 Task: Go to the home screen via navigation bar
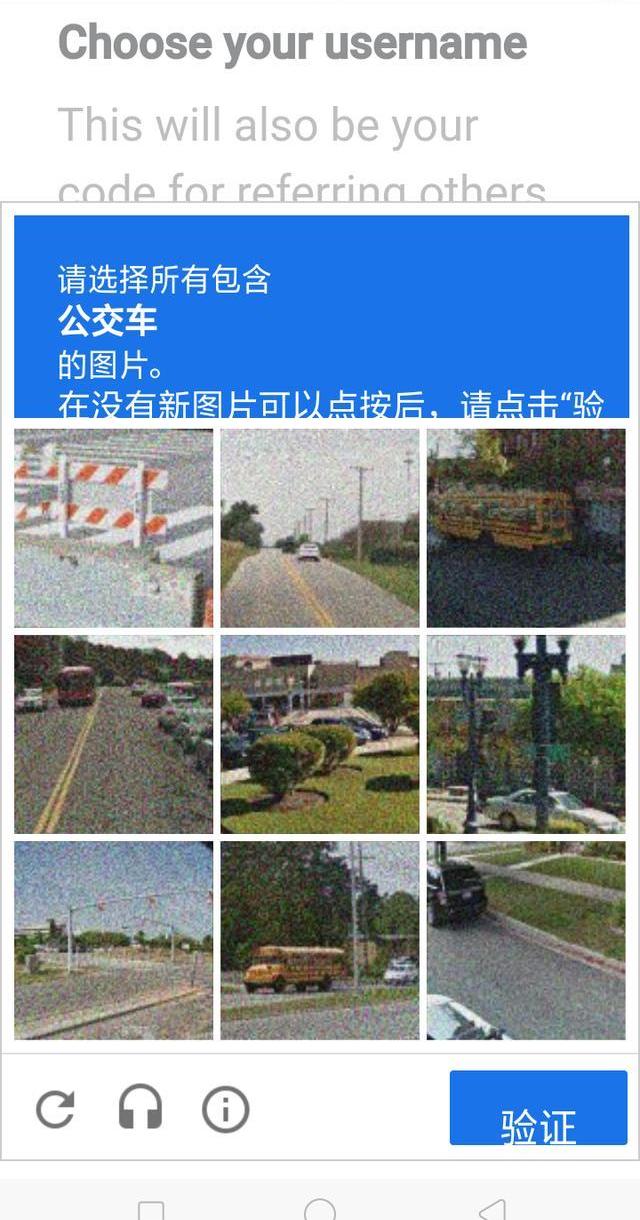[x=320, y=1210]
